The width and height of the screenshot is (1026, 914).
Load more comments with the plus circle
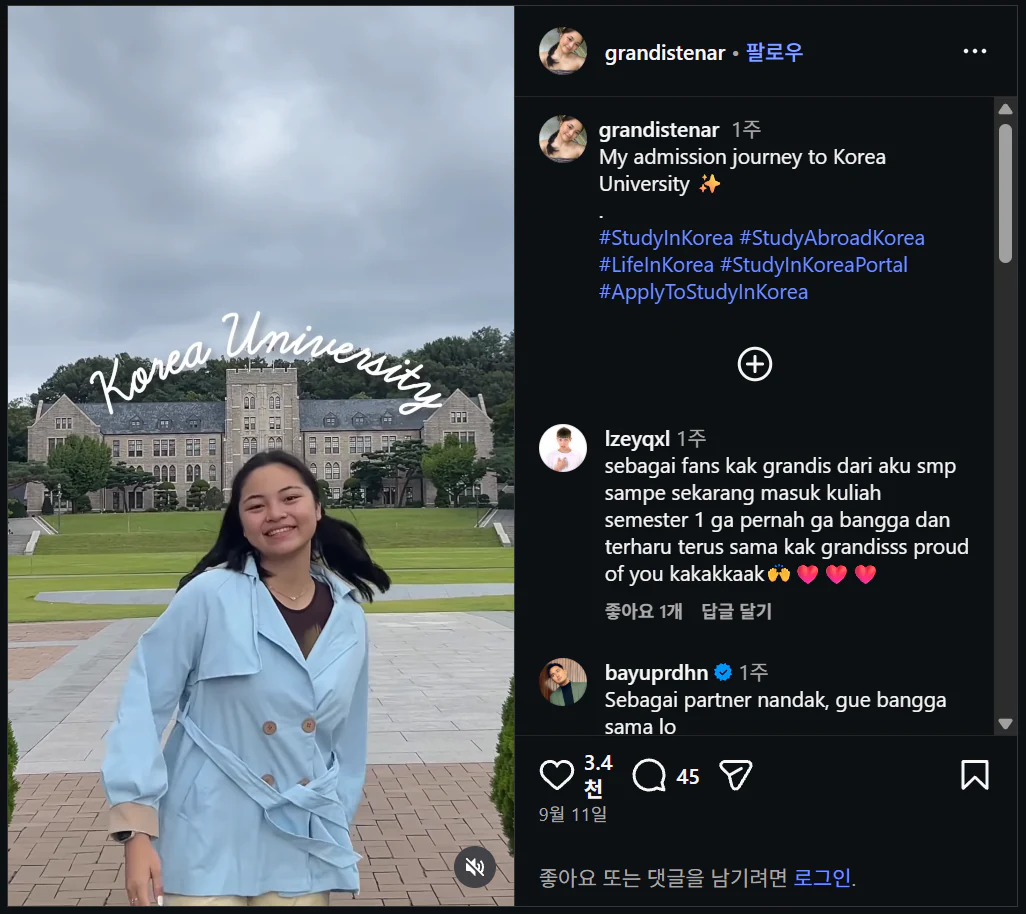click(x=754, y=364)
